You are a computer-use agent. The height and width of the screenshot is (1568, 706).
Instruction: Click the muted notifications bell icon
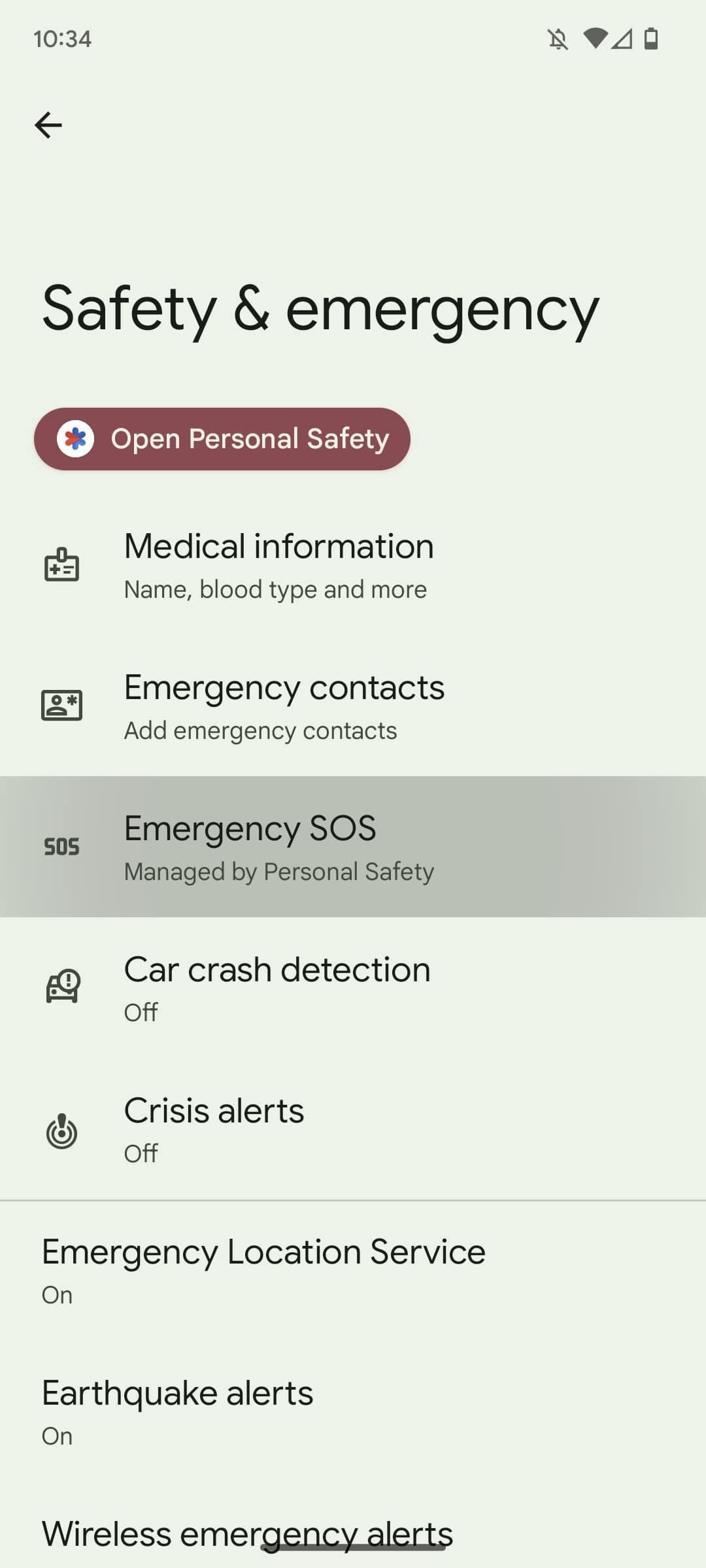[559, 39]
